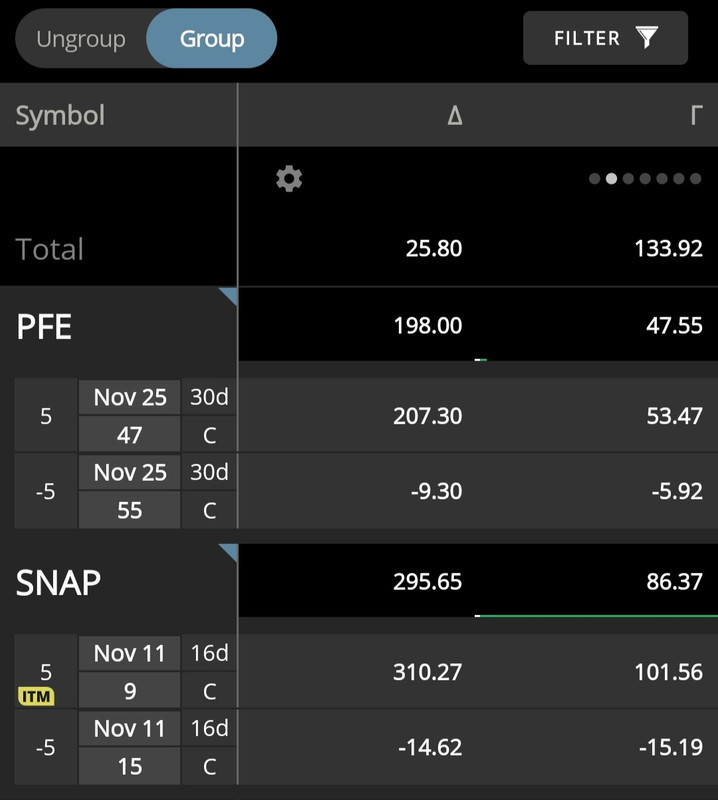The image size is (718, 800).
Task: Open column settings gear icon
Action: pos(289,179)
